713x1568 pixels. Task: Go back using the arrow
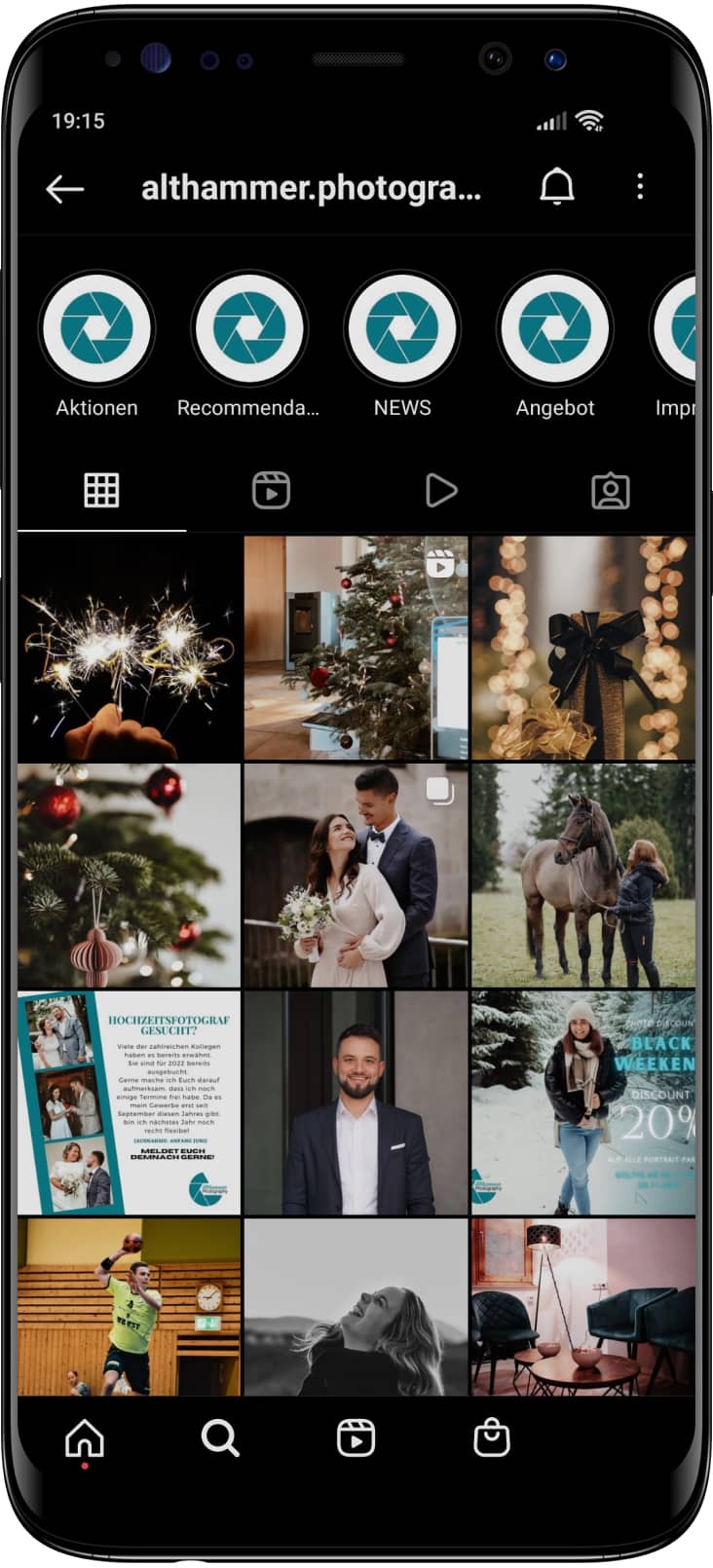click(65, 188)
